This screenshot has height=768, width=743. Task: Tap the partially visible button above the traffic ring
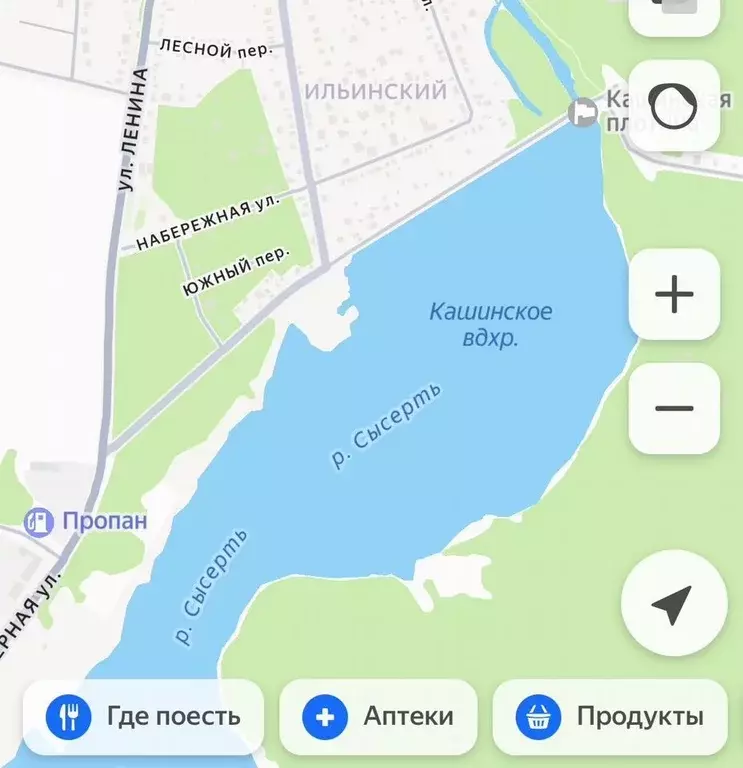676,10
